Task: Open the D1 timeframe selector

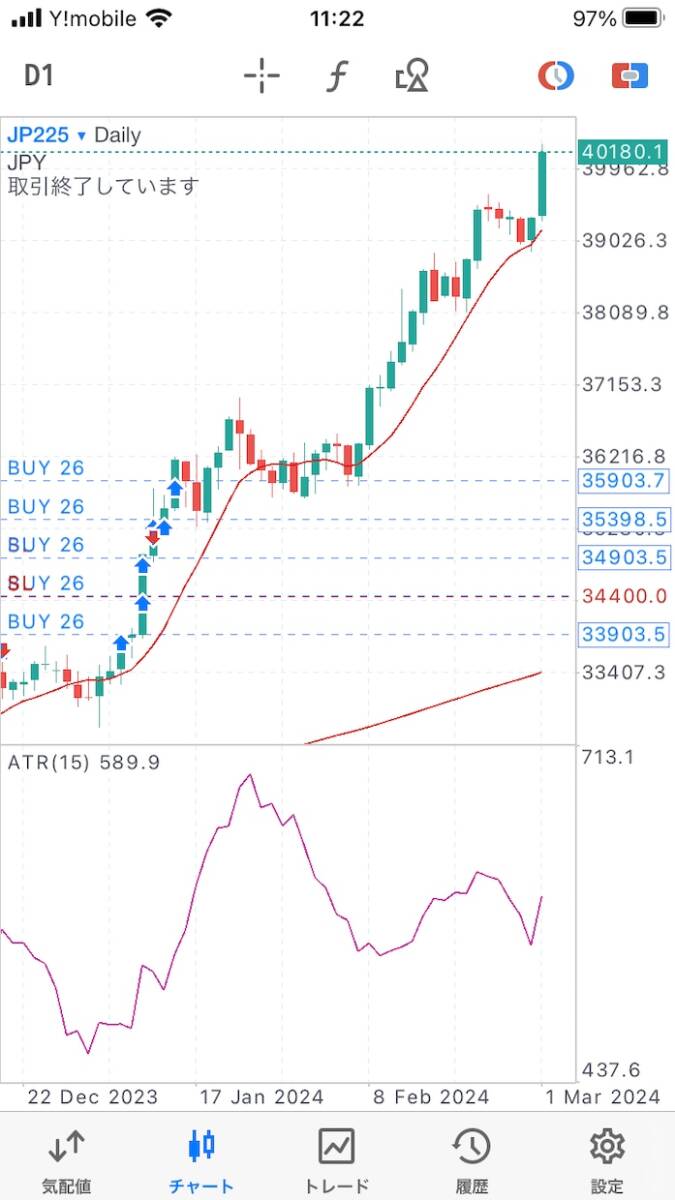Action: pos(38,76)
